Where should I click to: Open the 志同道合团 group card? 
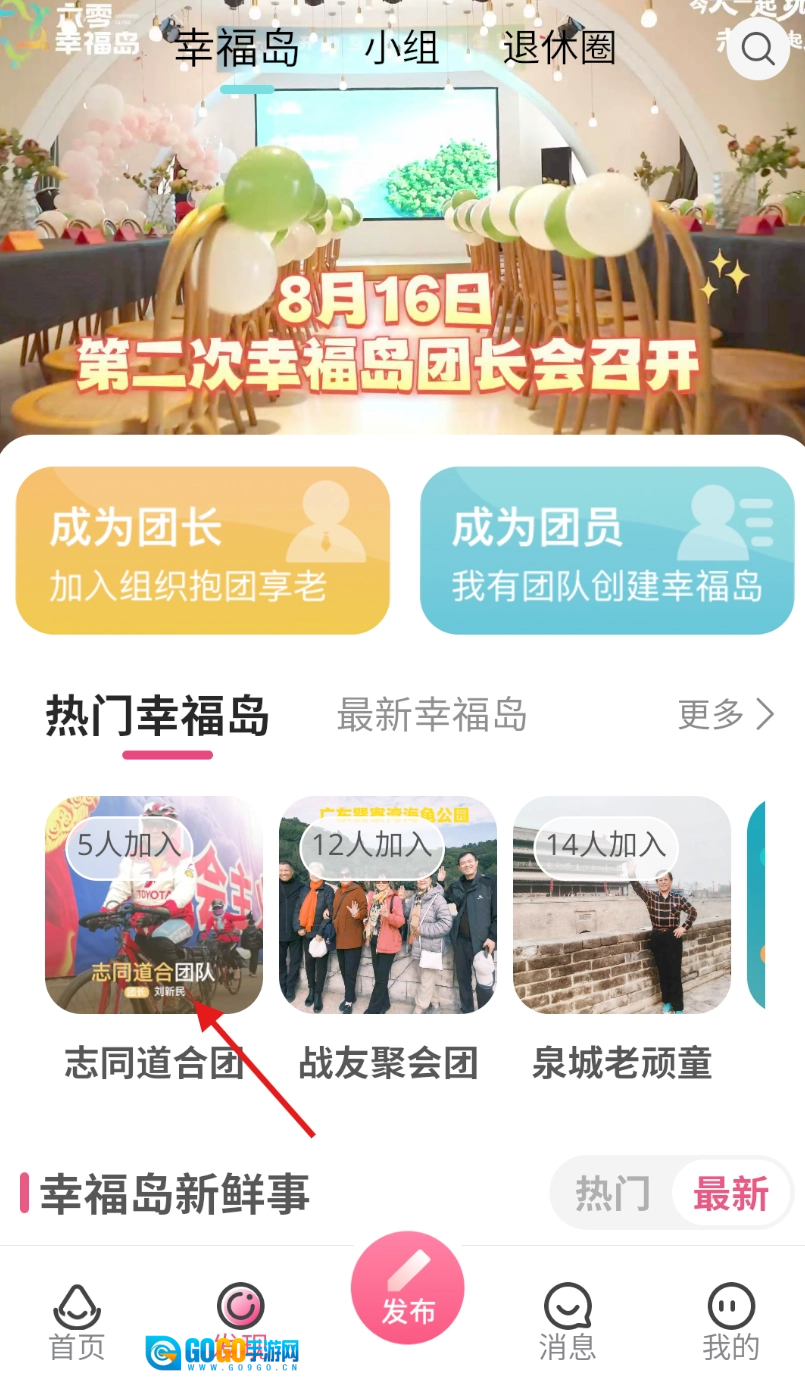coord(154,905)
